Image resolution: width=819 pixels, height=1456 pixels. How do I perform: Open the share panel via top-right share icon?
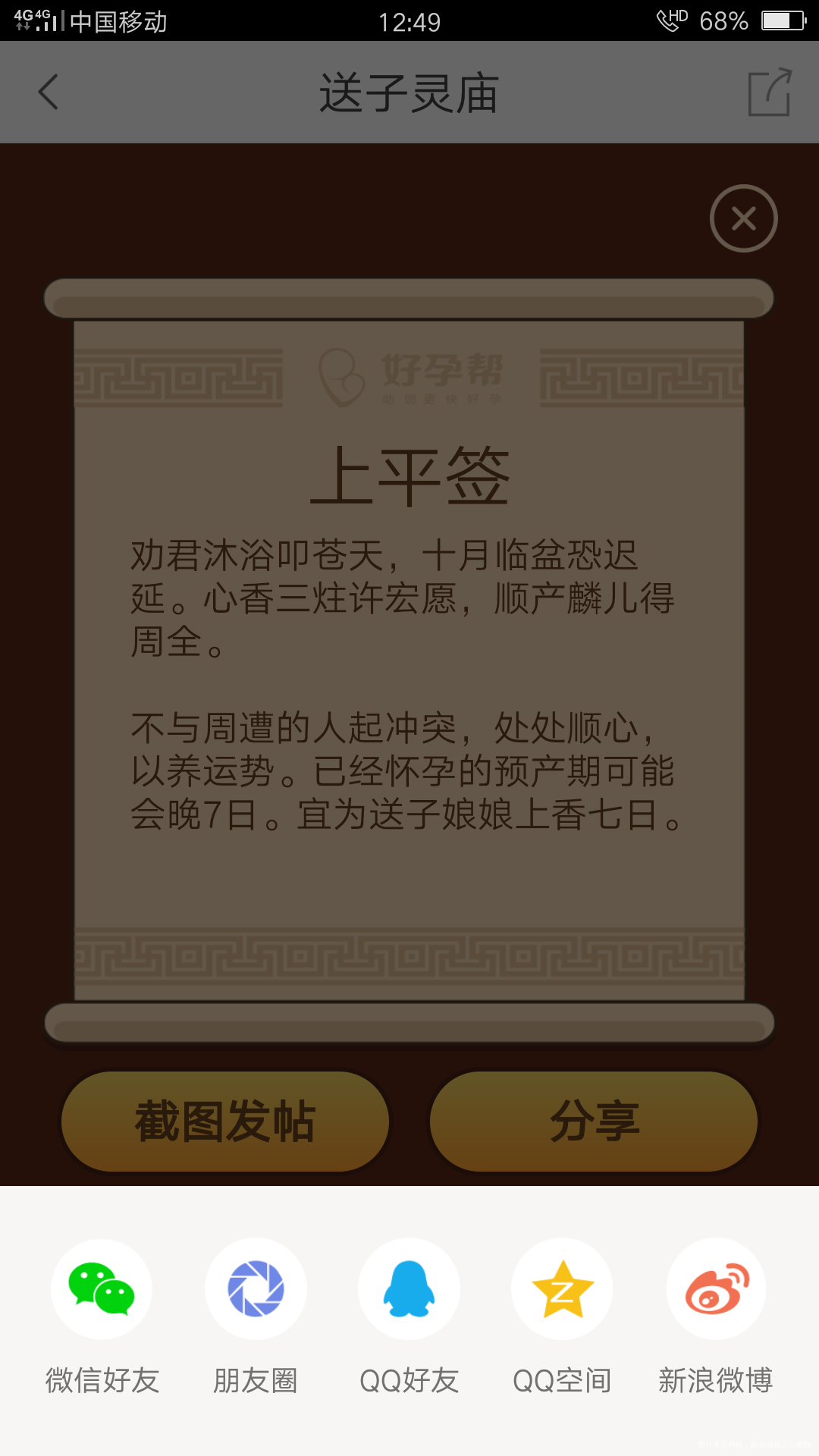point(770,91)
